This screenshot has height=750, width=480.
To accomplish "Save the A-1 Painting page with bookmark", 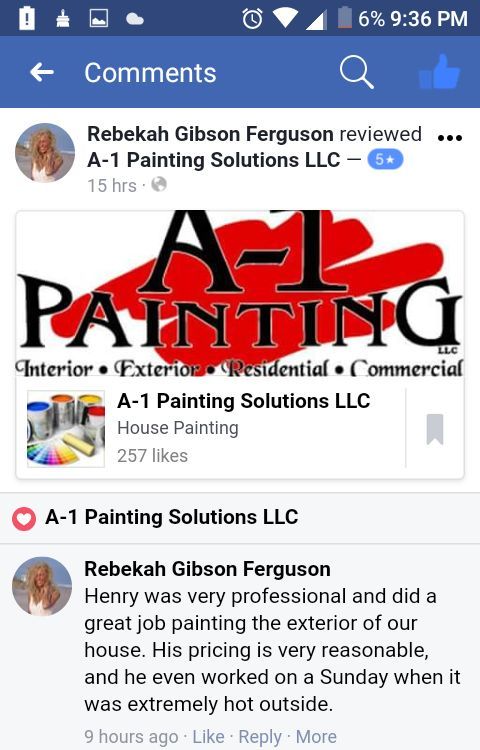I will tap(435, 429).
